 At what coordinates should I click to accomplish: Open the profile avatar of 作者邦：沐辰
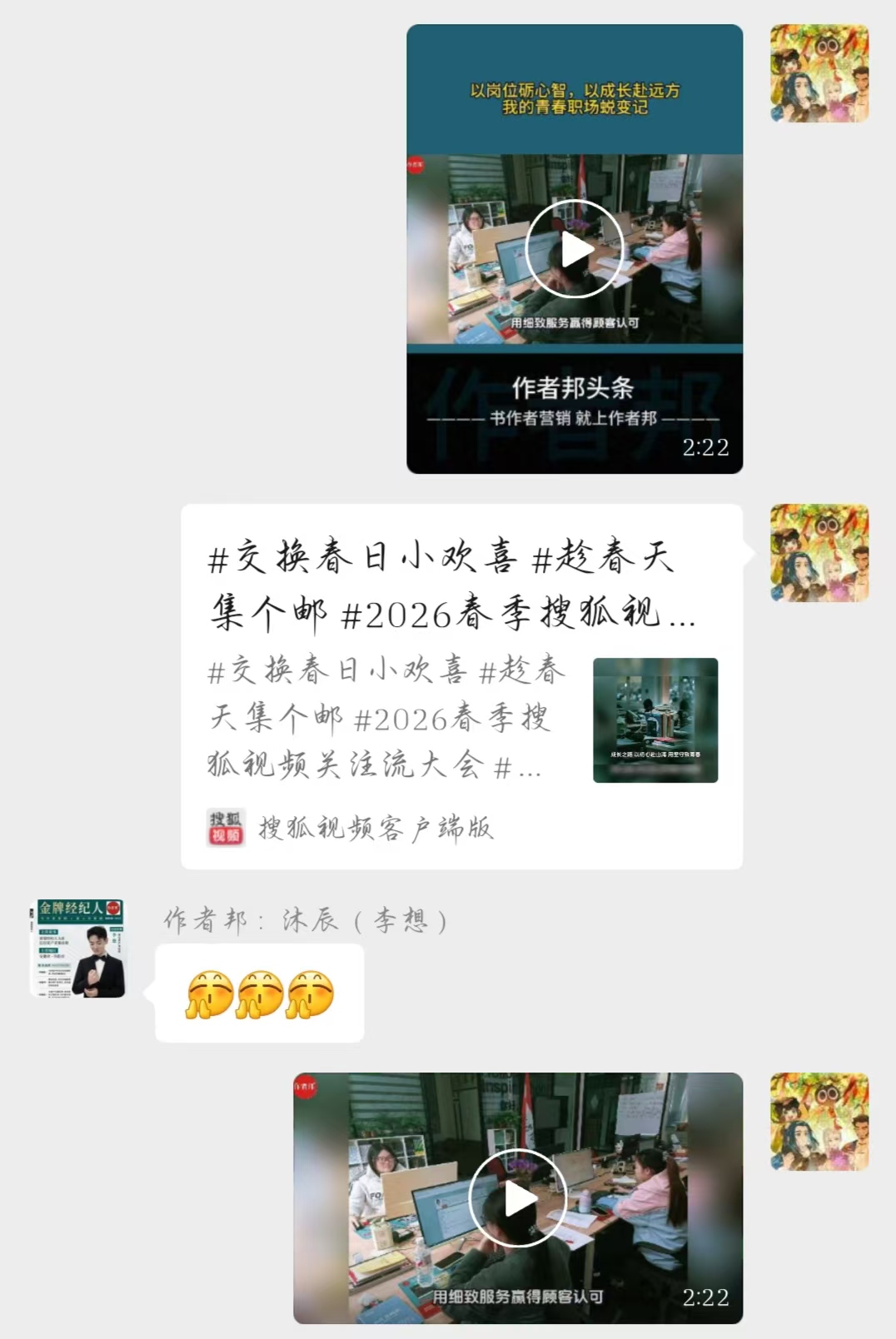coord(77,948)
